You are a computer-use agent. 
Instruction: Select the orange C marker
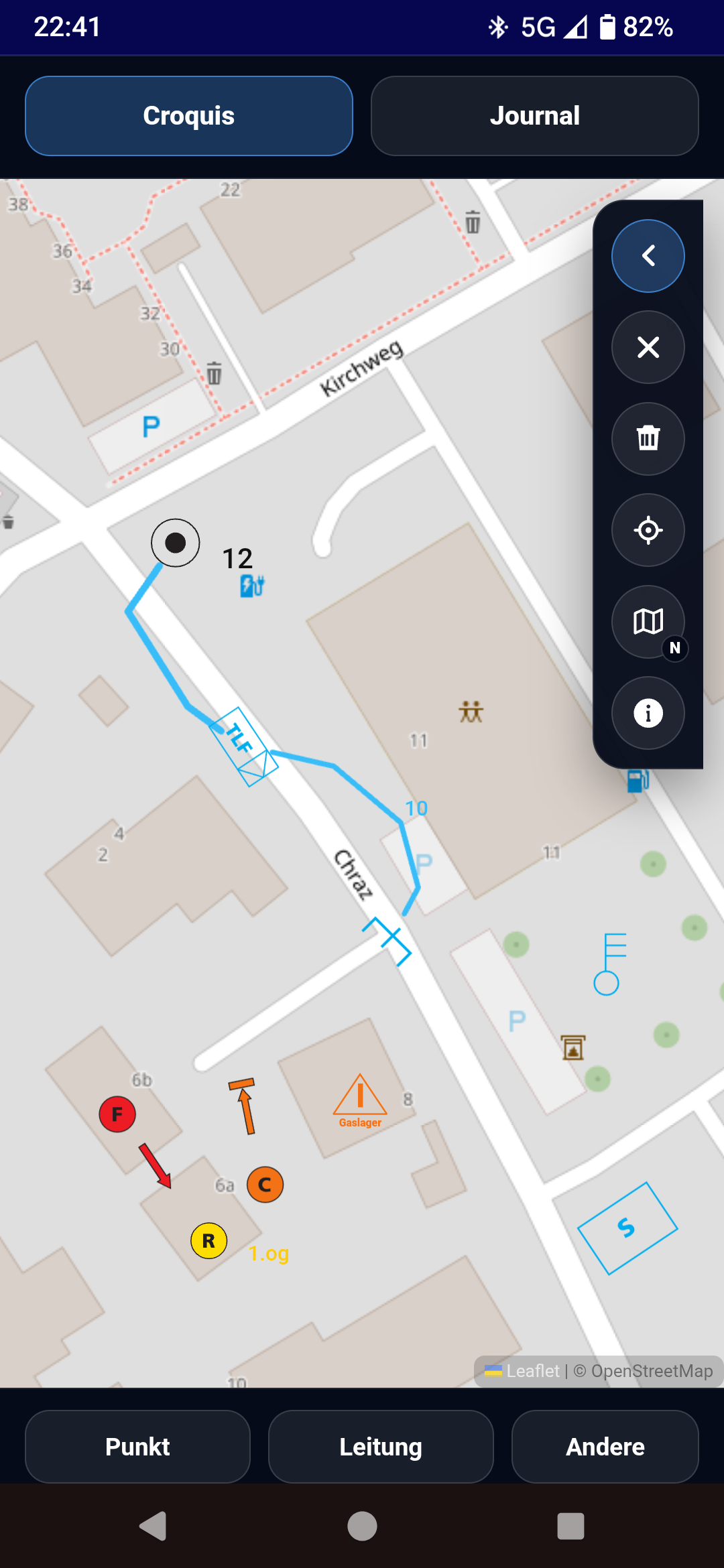pyautogui.click(x=265, y=1185)
